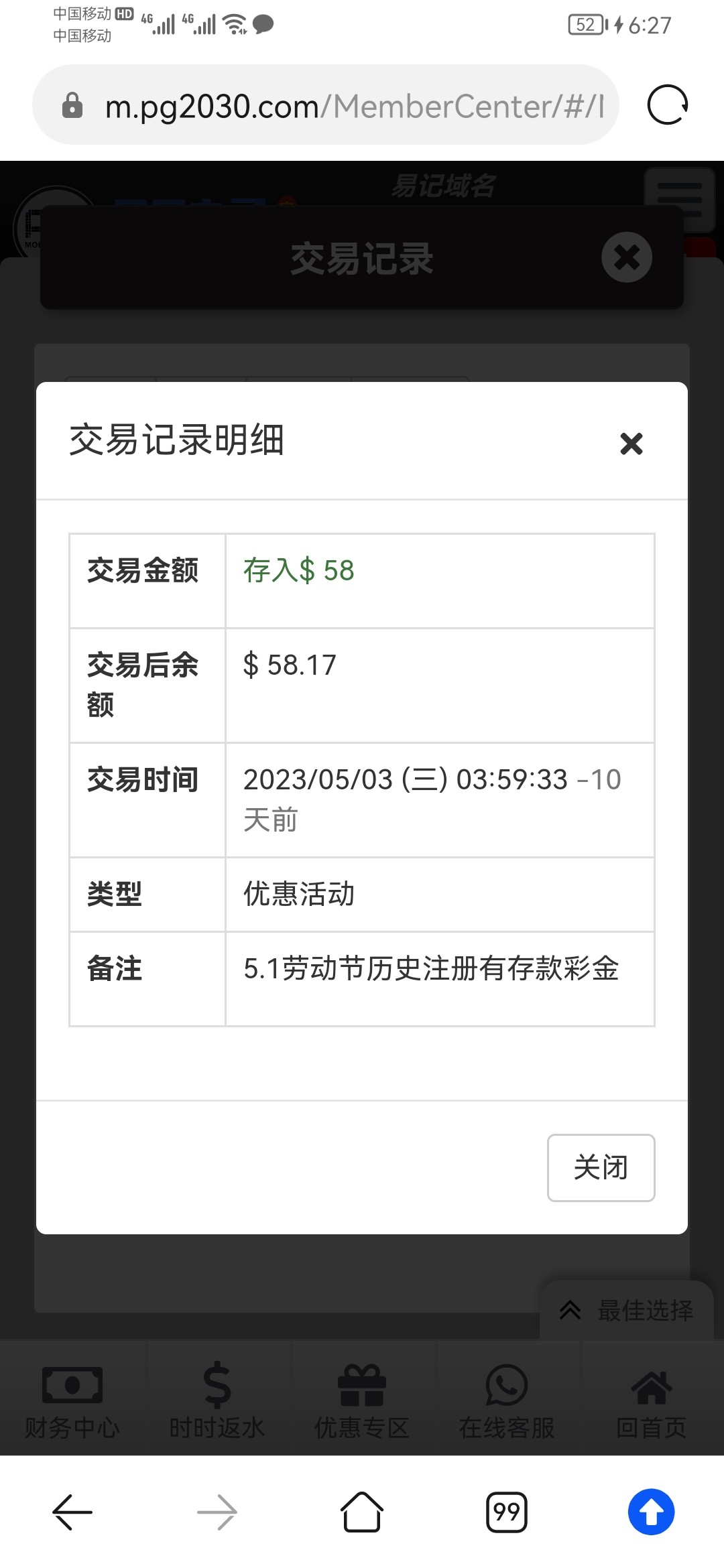724x1568 pixels.
Task: Open the browser home page
Action: (x=362, y=1512)
